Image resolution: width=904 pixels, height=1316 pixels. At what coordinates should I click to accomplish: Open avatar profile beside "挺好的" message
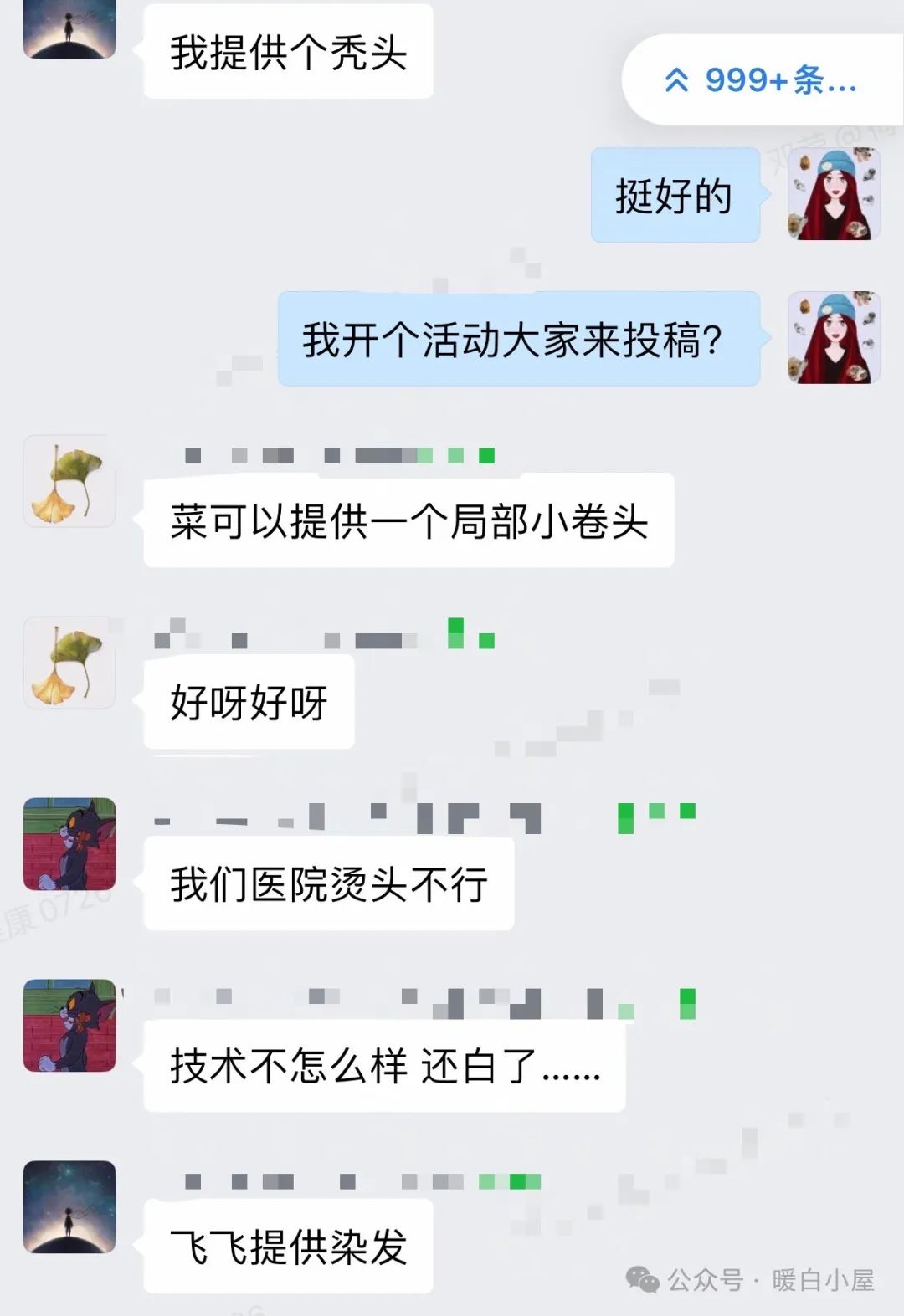(x=834, y=194)
